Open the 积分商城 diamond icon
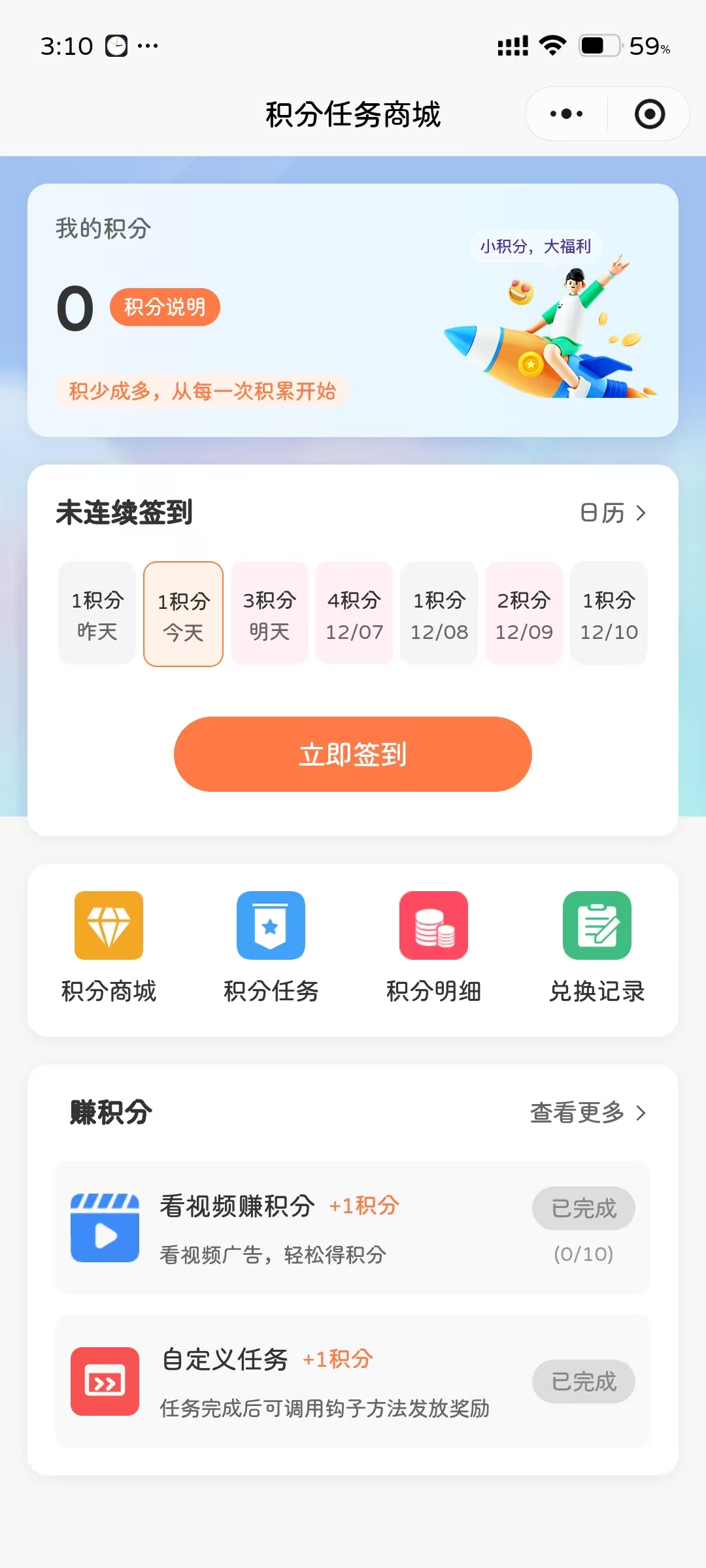The width and height of the screenshot is (706, 1568). [109, 926]
